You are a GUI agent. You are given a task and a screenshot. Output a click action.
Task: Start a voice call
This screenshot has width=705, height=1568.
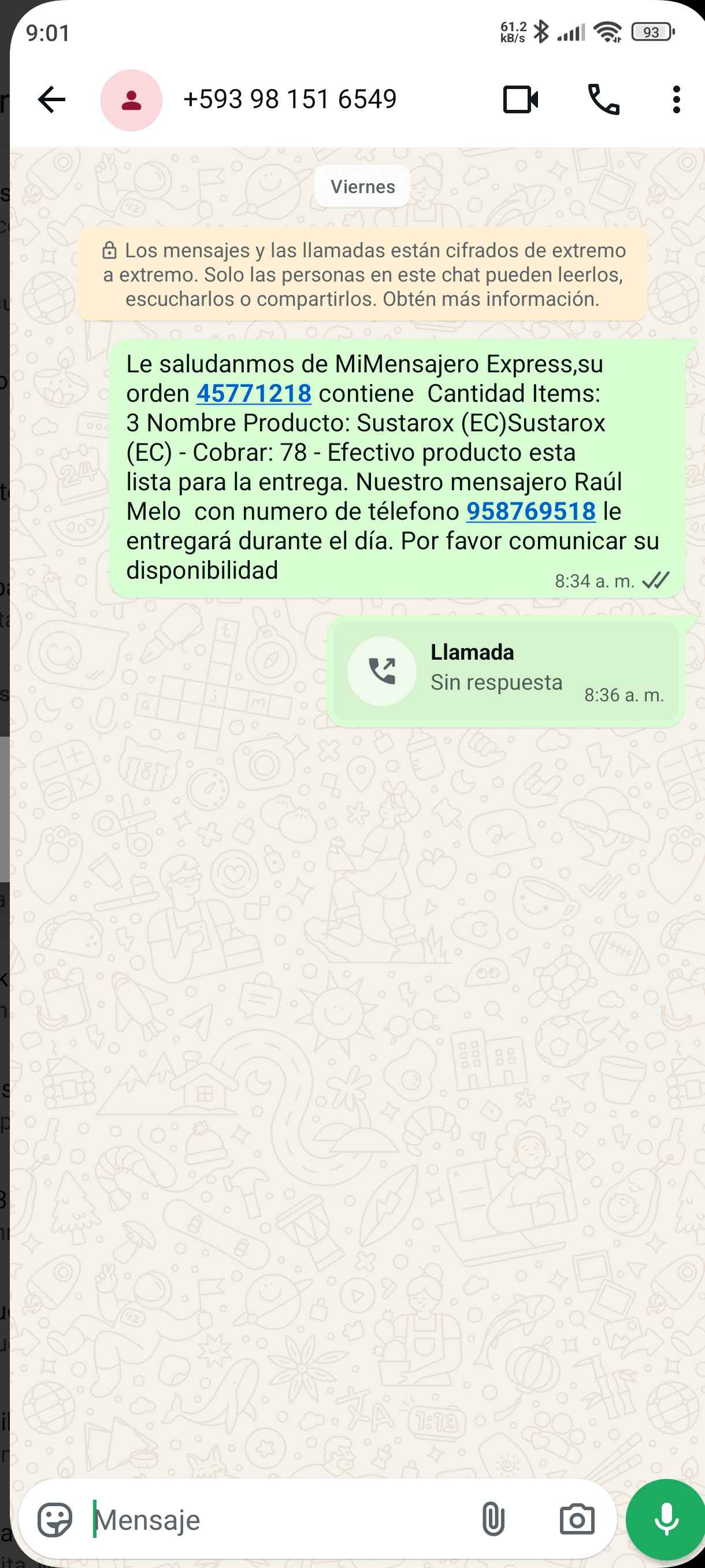coord(603,99)
